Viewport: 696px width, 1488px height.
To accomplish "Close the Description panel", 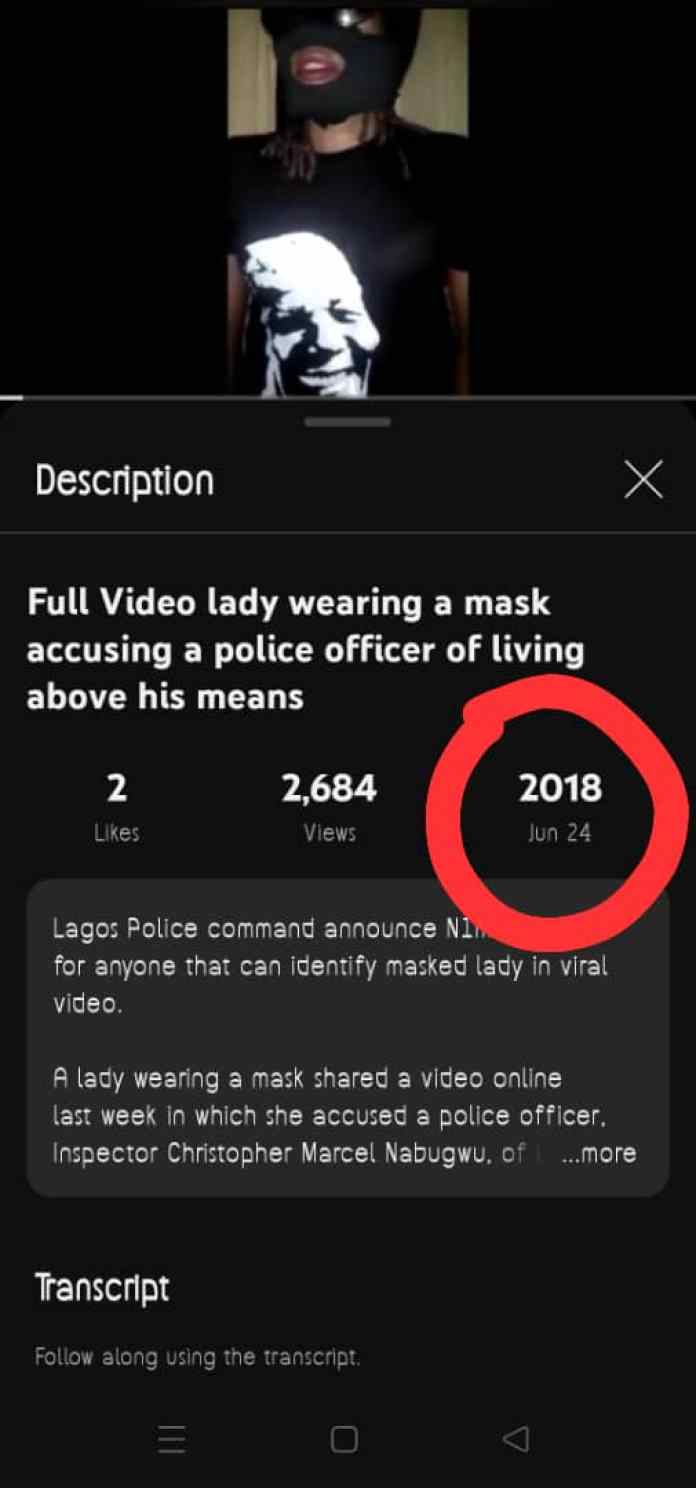I will (x=643, y=480).
